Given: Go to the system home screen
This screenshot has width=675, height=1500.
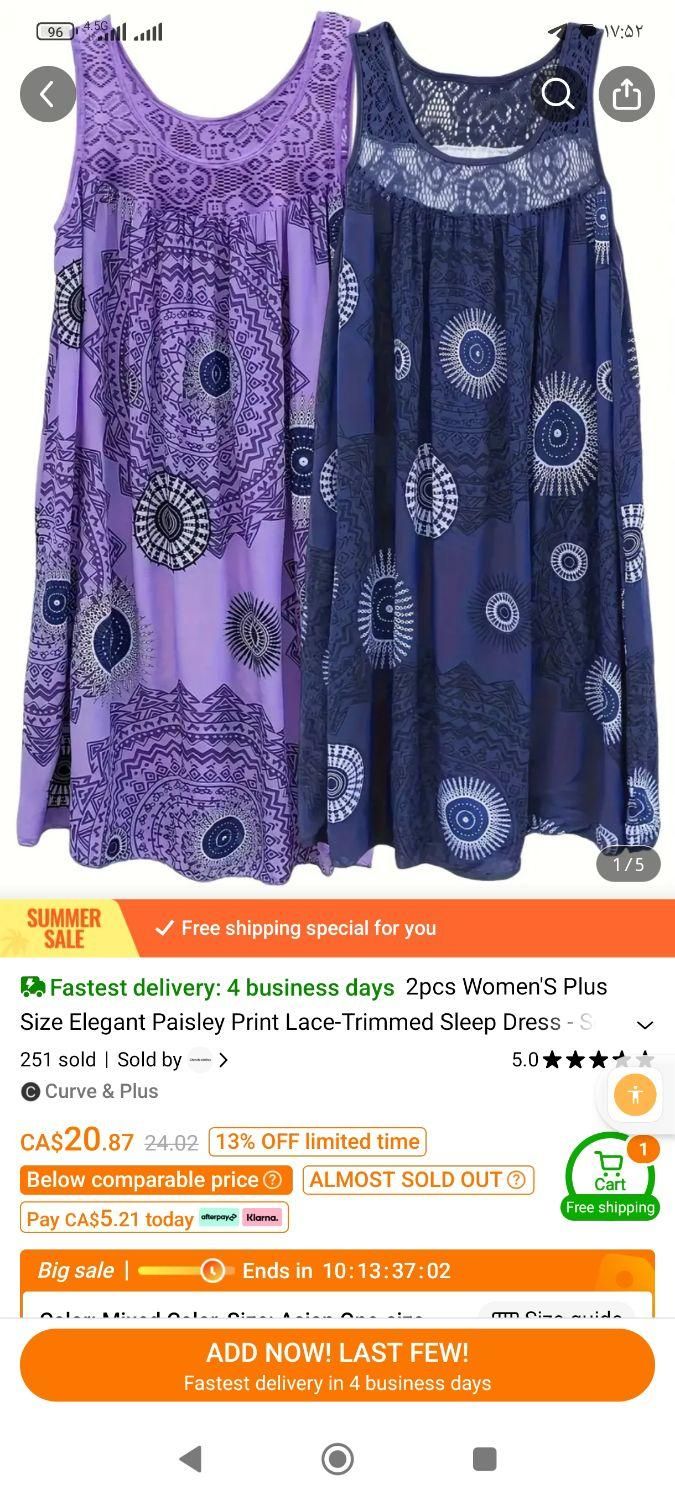Looking at the screenshot, I should [x=337, y=1459].
